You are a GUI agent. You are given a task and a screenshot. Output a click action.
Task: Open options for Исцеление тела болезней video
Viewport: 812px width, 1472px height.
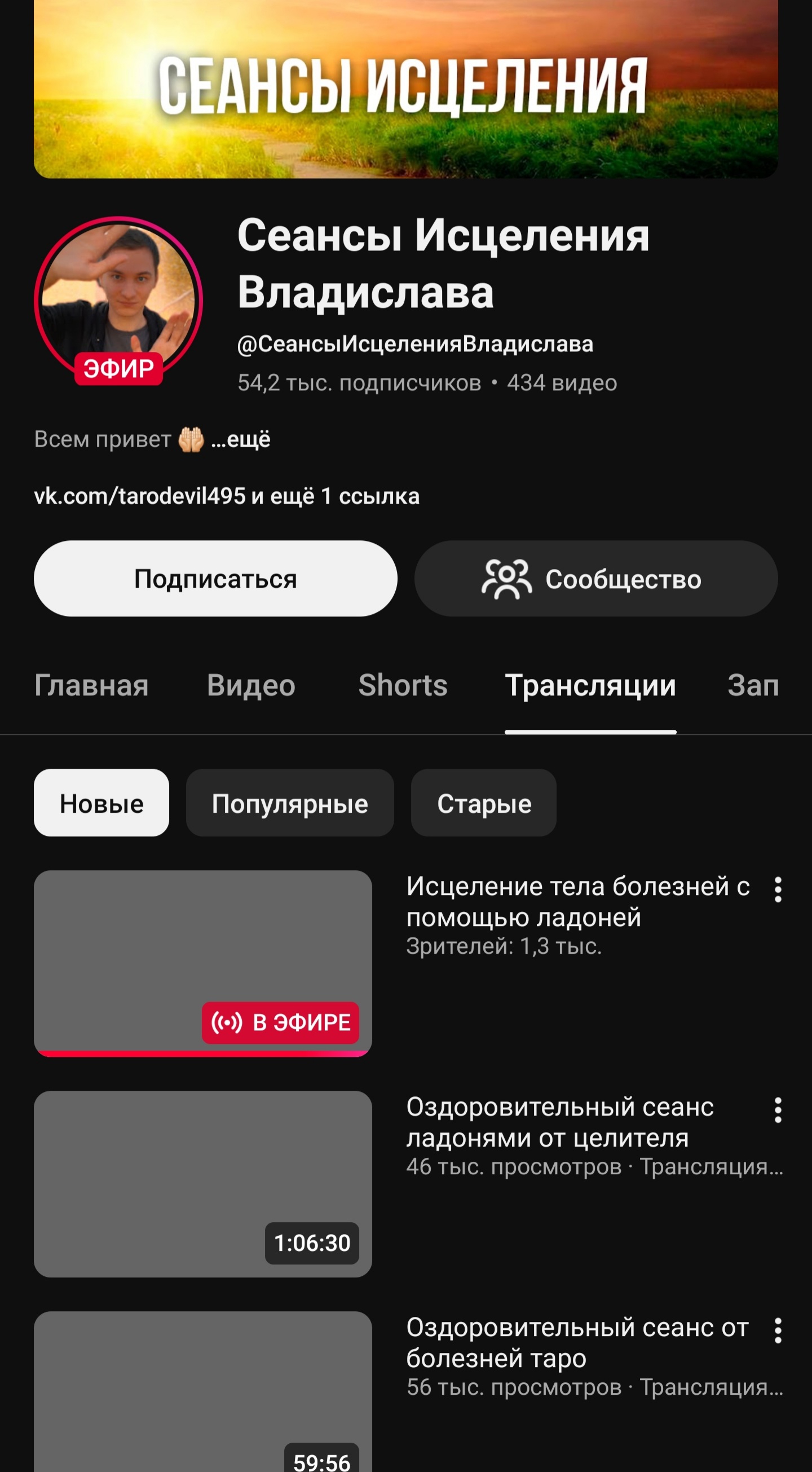click(778, 890)
